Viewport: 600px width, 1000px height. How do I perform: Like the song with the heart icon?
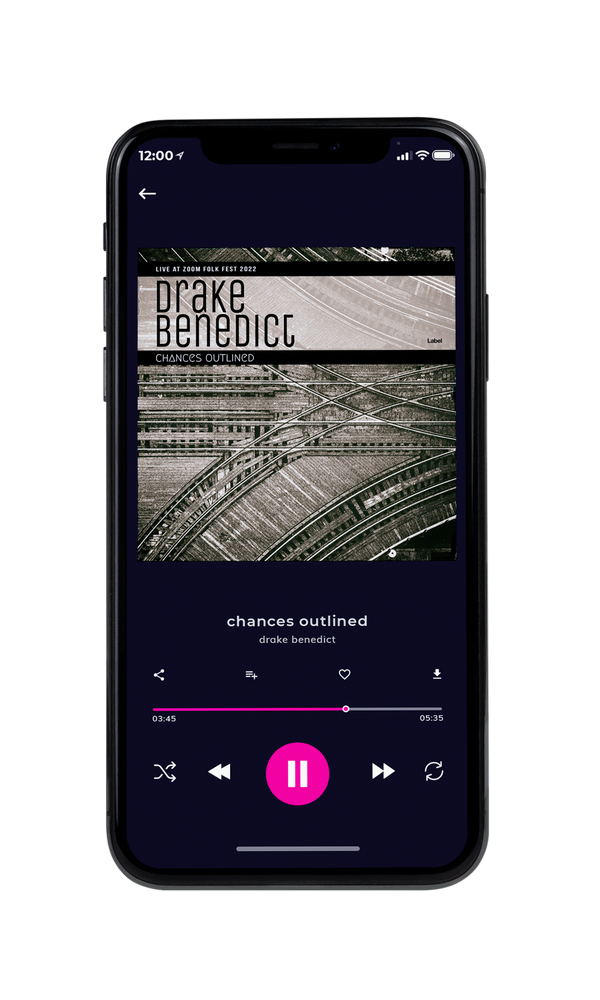(344, 674)
